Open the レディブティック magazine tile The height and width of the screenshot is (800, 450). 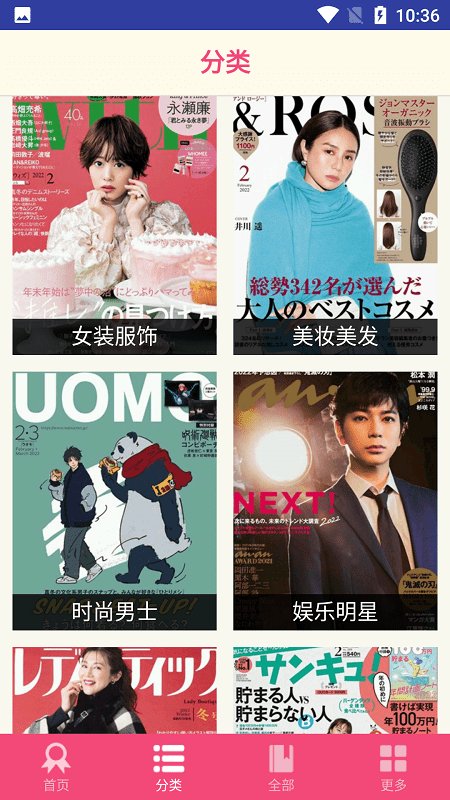pos(114,691)
